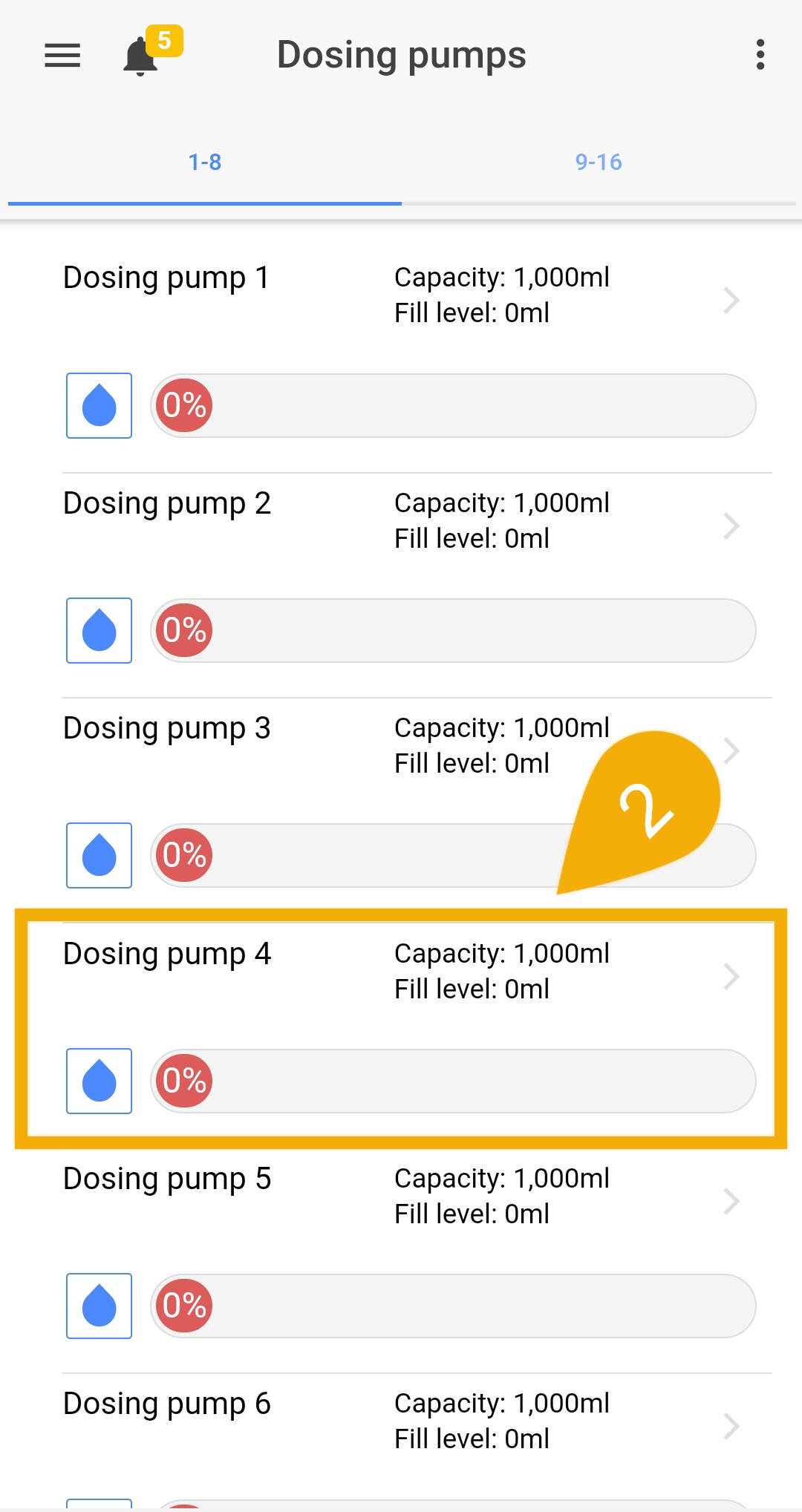Tap the water drop icon for Dosing pump 3
Image resolution: width=802 pixels, height=1512 pixels.
pos(99,855)
